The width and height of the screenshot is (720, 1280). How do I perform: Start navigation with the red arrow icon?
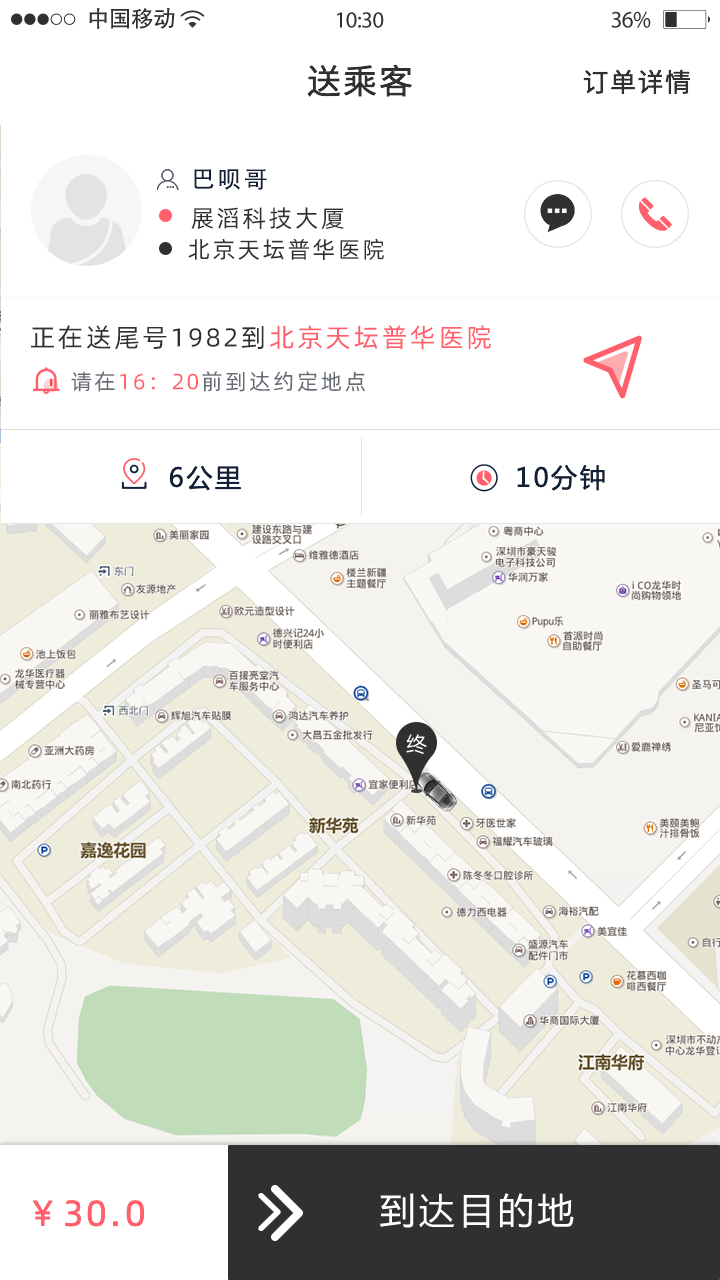(613, 366)
